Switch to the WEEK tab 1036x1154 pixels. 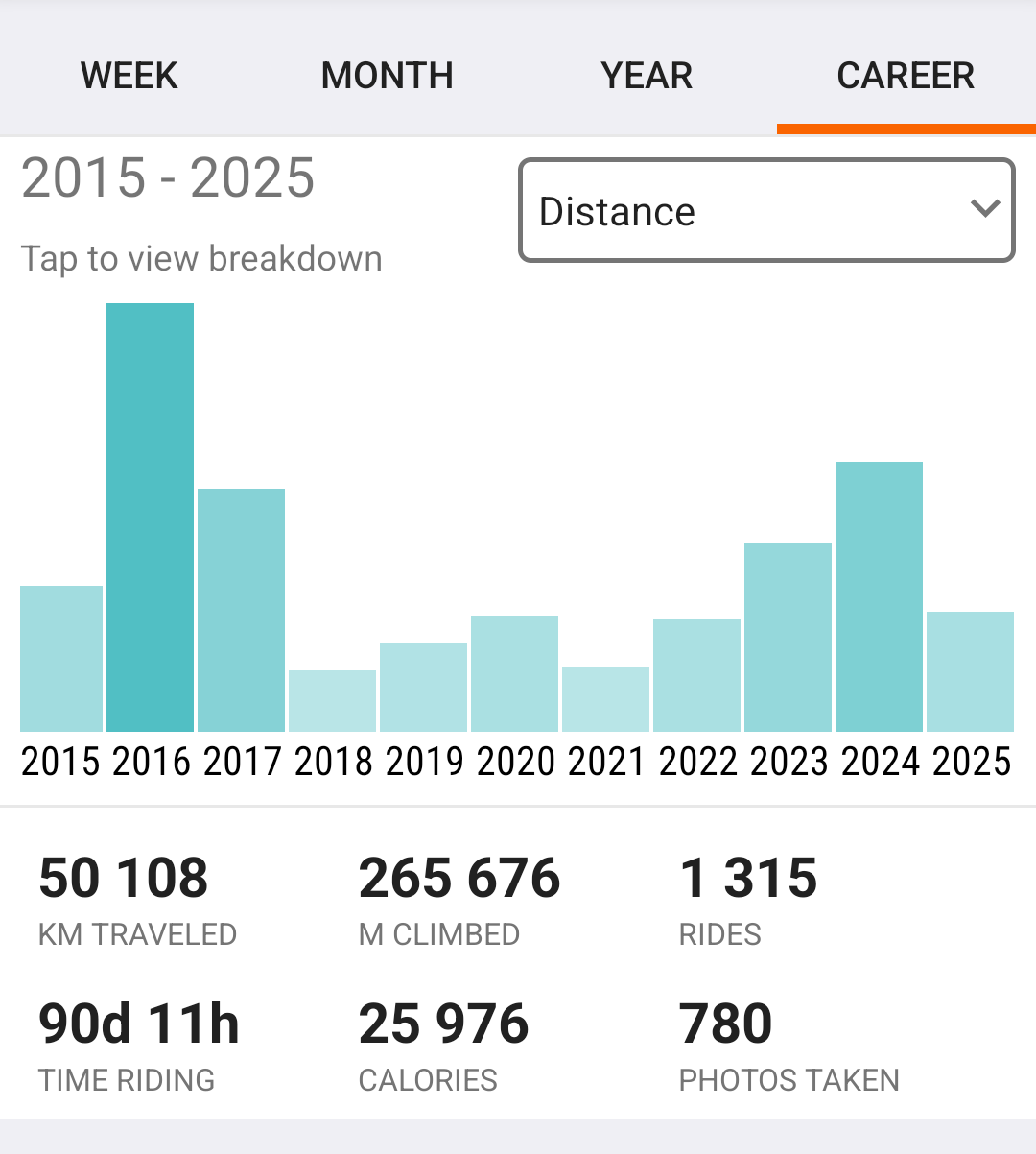coord(129,76)
